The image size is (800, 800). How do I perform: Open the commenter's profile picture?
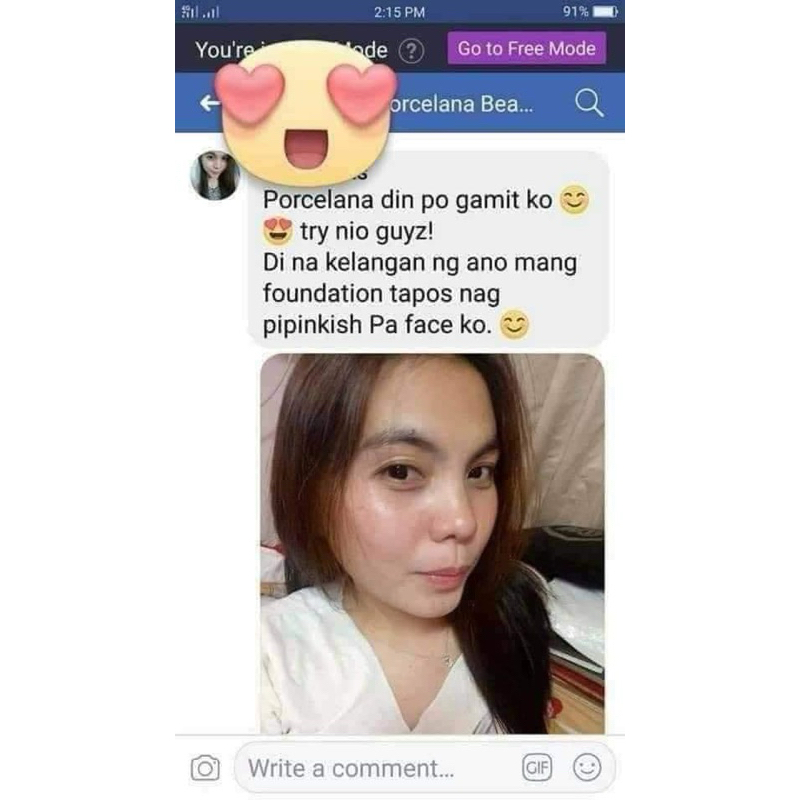[x=215, y=175]
